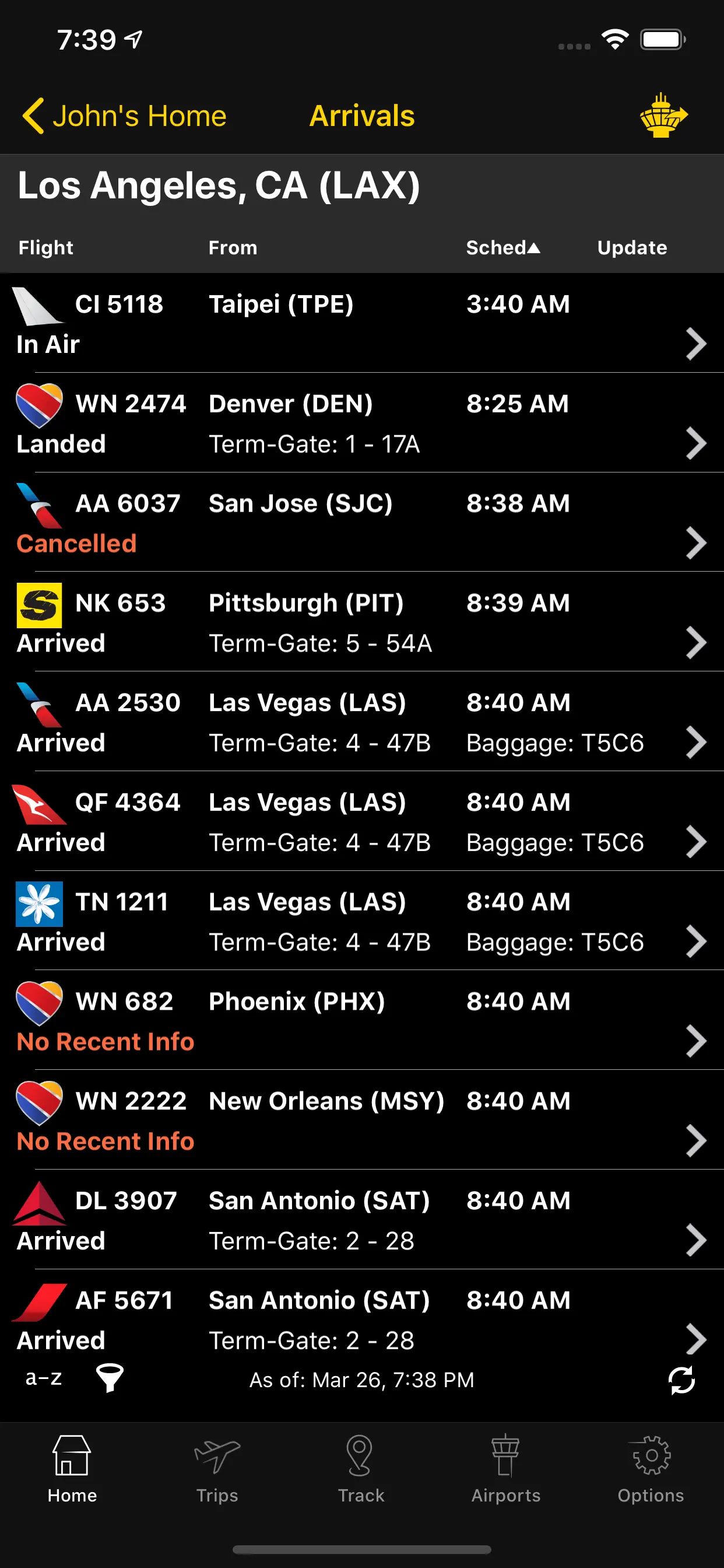Open flight CI 5118 from Taipei
Image resolution: width=724 pixels, height=1568 pixels.
[x=362, y=323]
